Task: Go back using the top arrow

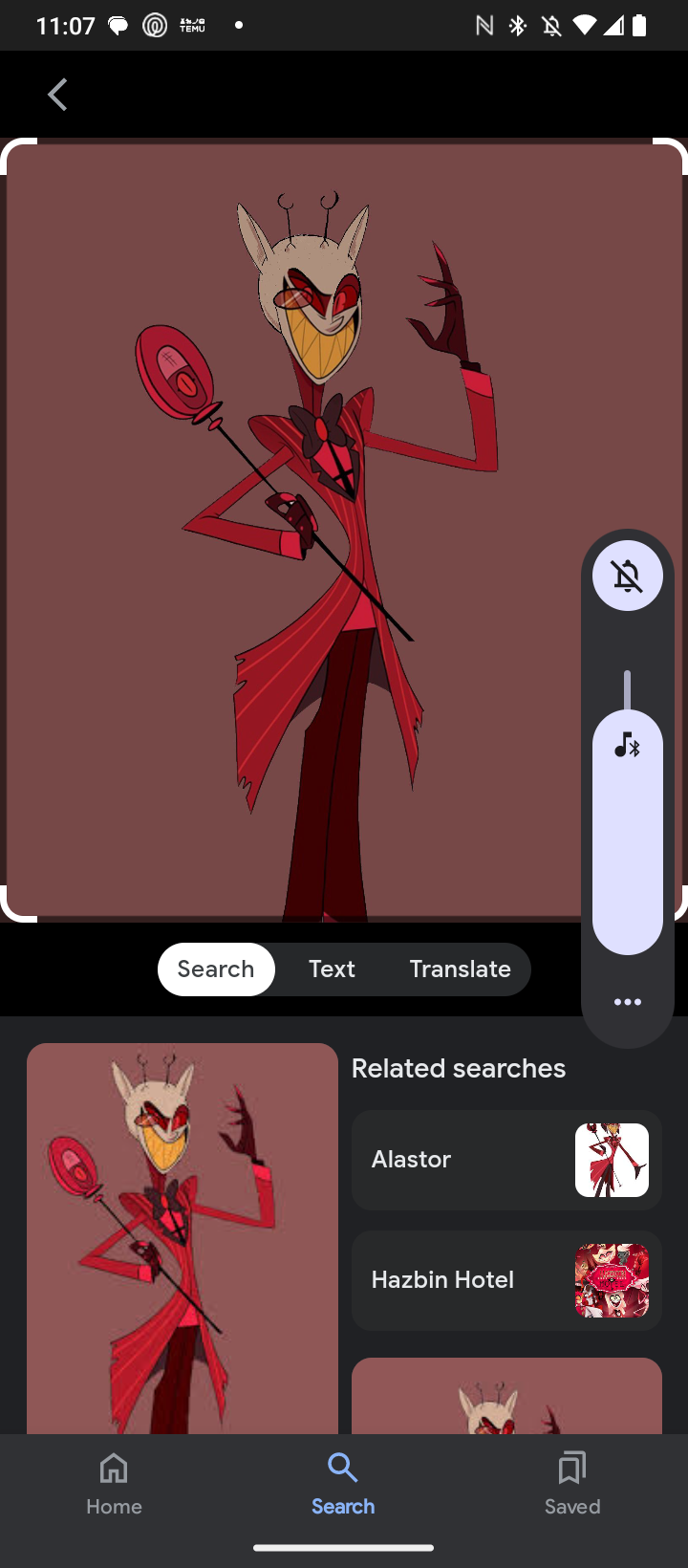Action: click(x=57, y=95)
